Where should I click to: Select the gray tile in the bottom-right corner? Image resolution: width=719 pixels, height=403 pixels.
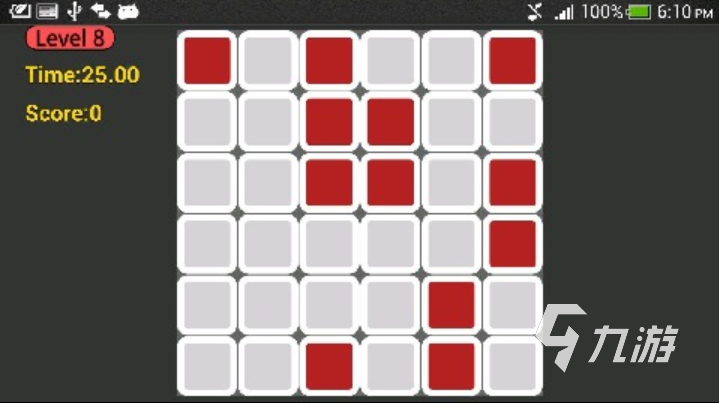pos(513,366)
